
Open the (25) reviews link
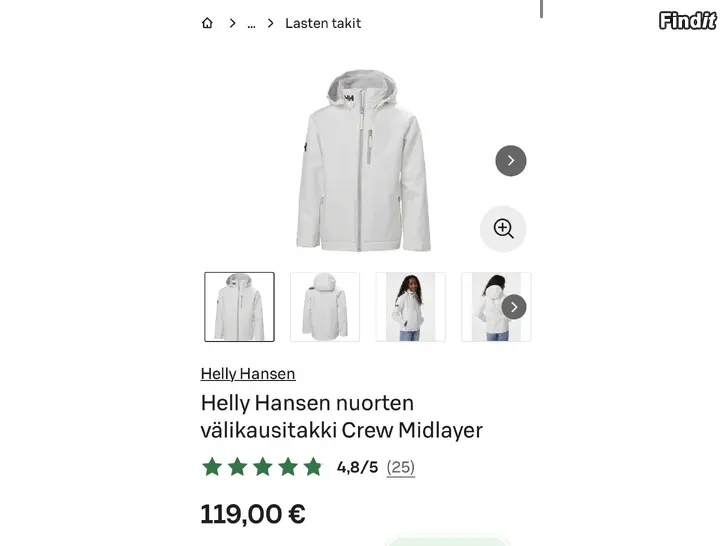pyautogui.click(x=401, y=467)
